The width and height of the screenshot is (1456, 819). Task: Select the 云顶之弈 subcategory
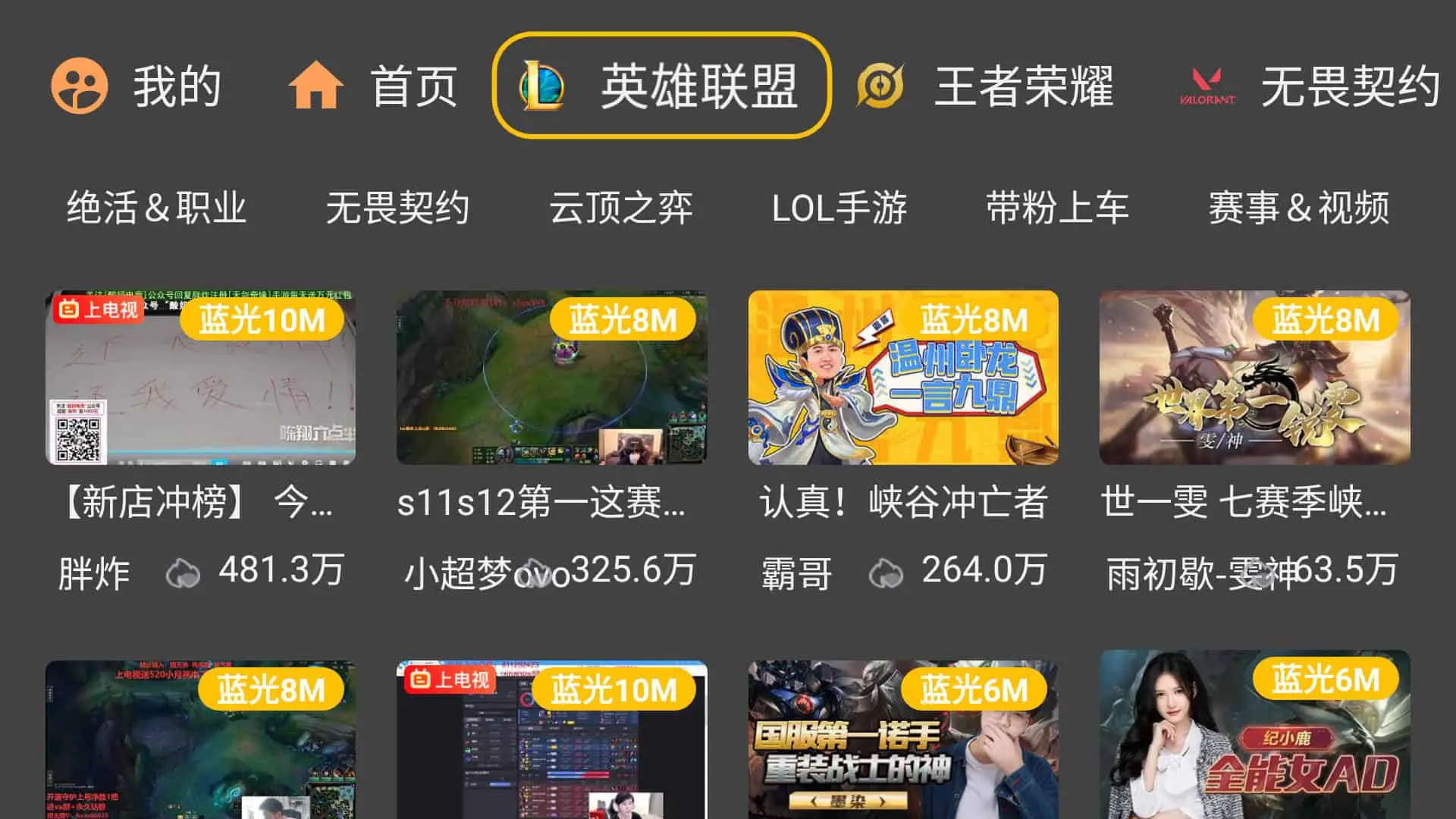tap(620, 208)
